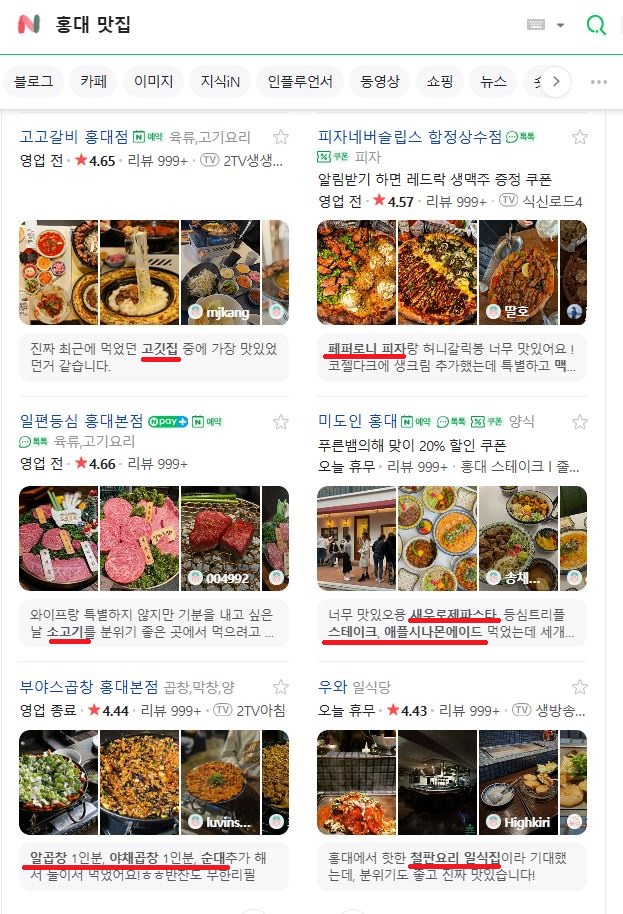Viewport: 623px width, 914px height.
Task: Open the 지식iN tab
Action: tap(221, 82)
